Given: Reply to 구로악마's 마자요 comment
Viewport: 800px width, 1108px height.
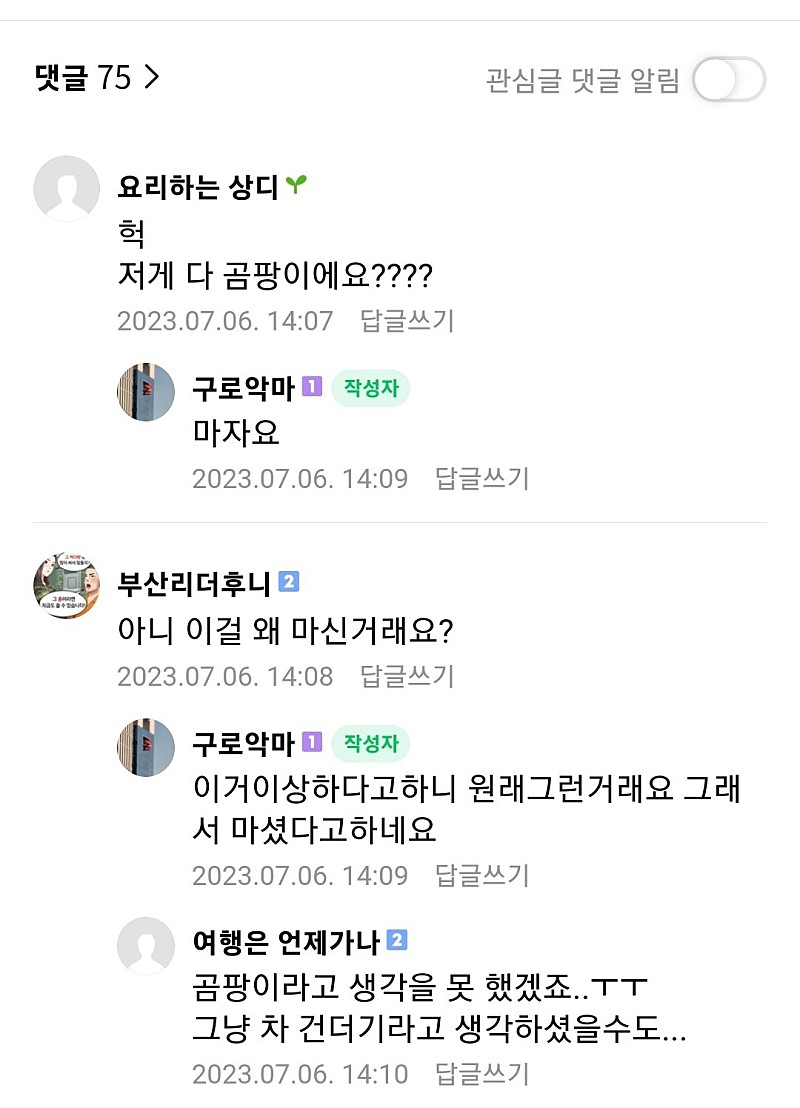Looking at the screenshot, I should [482, 478].
